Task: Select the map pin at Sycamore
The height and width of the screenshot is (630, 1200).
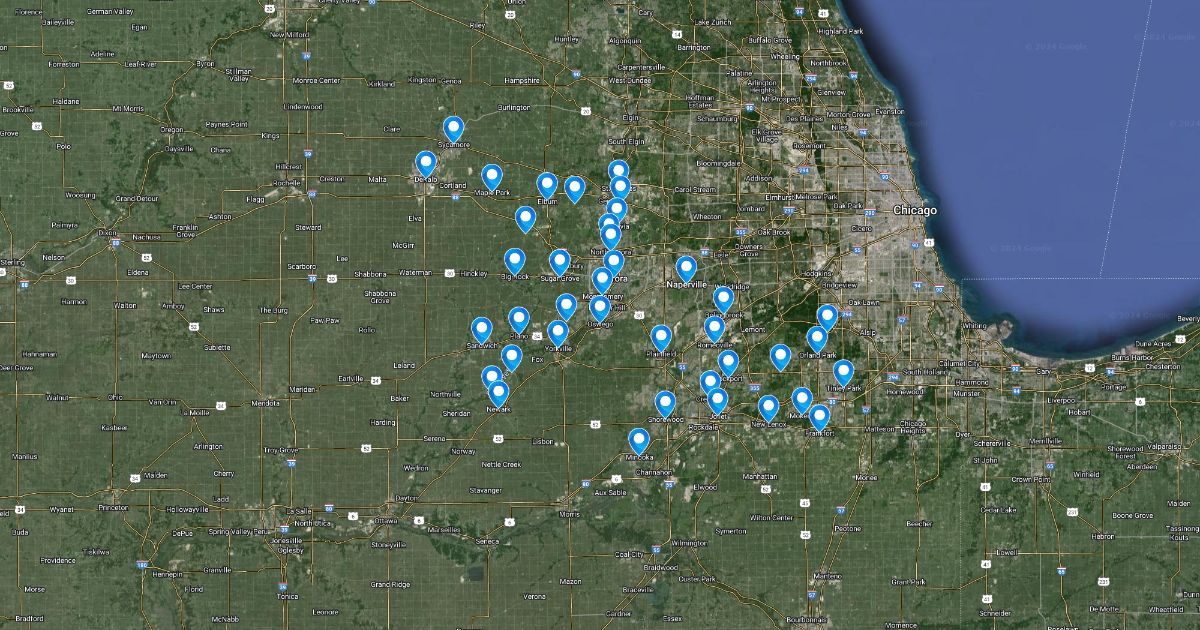Action: click(453, 127)
